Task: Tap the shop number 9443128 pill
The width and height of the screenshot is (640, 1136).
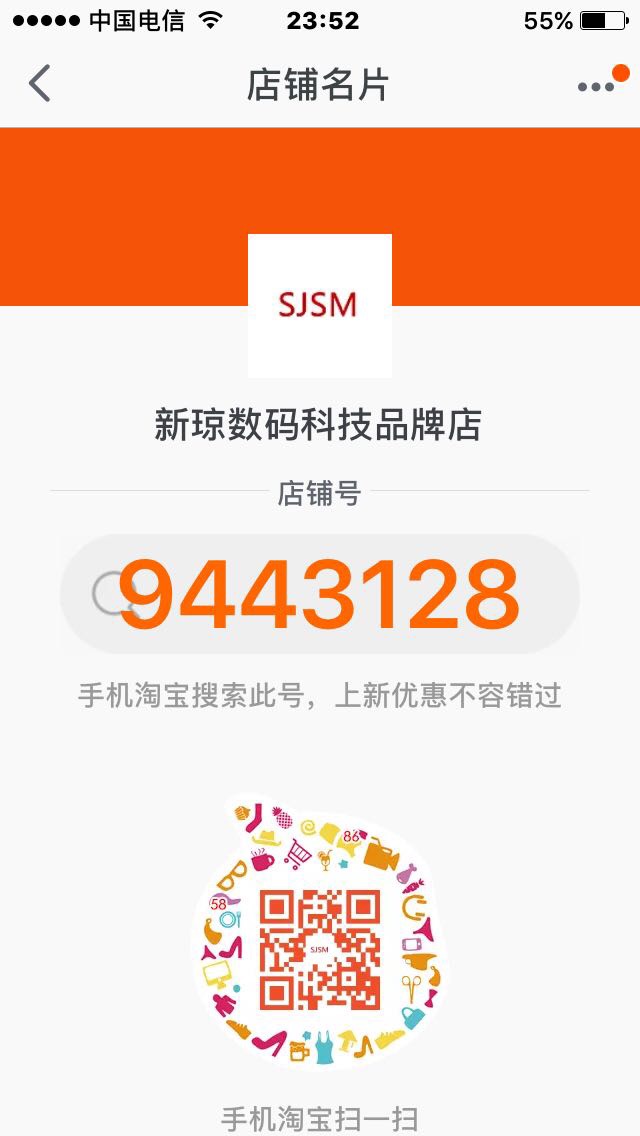Action: [x=320, y=594]
